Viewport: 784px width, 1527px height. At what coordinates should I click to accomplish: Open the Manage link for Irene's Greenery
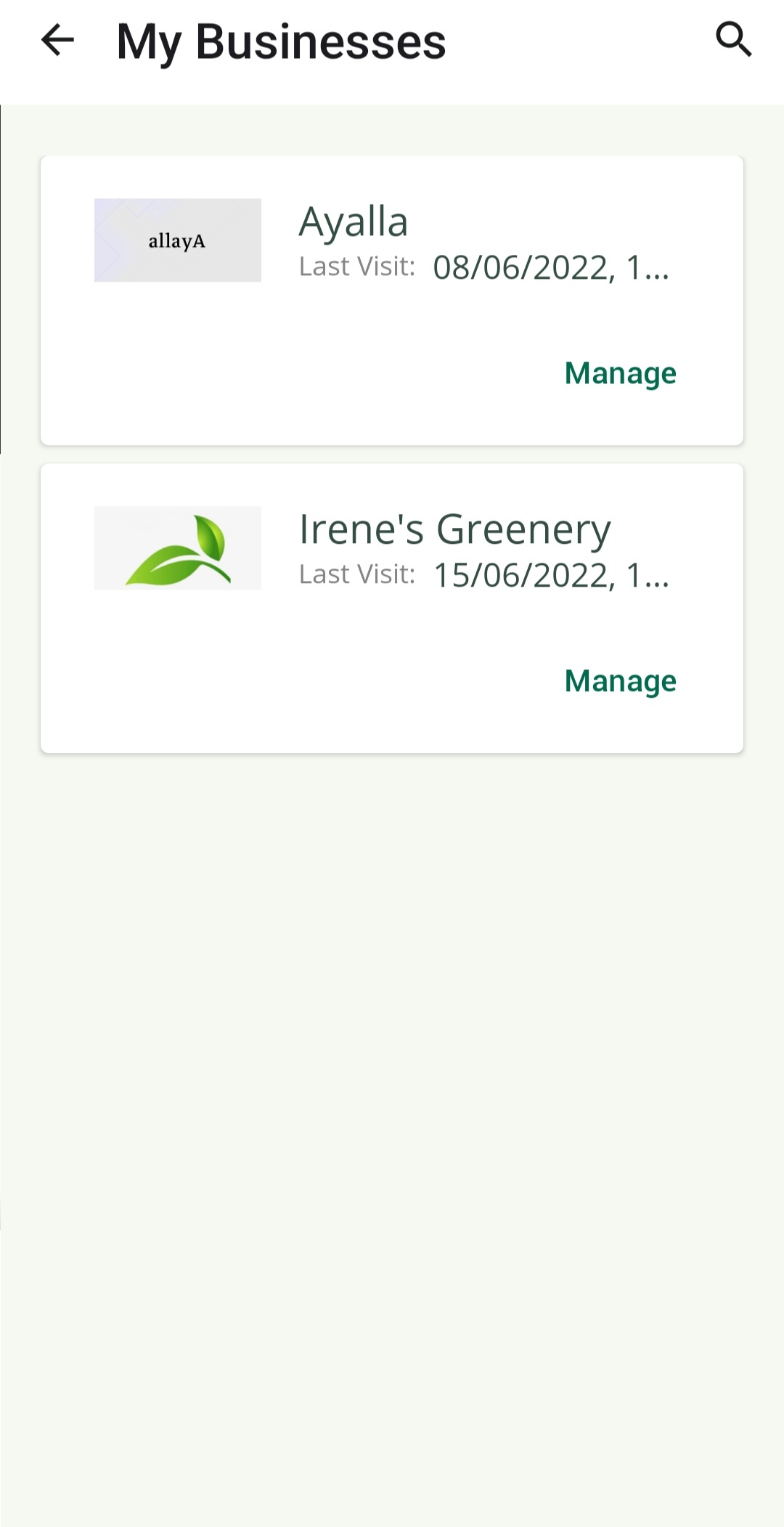[x=620, y=680]
